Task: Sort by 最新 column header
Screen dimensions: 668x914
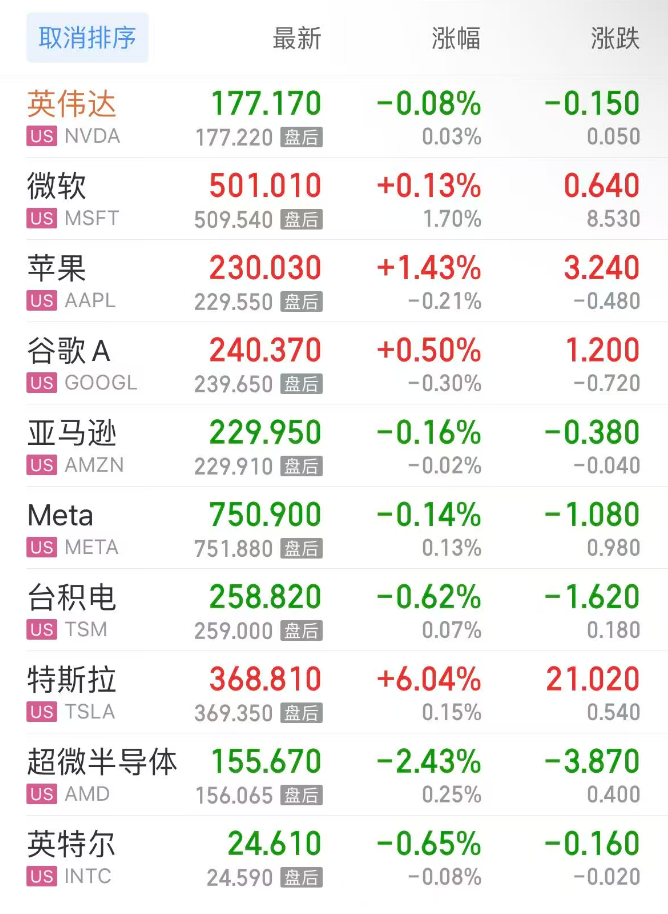Action: [x=297, y=39]
